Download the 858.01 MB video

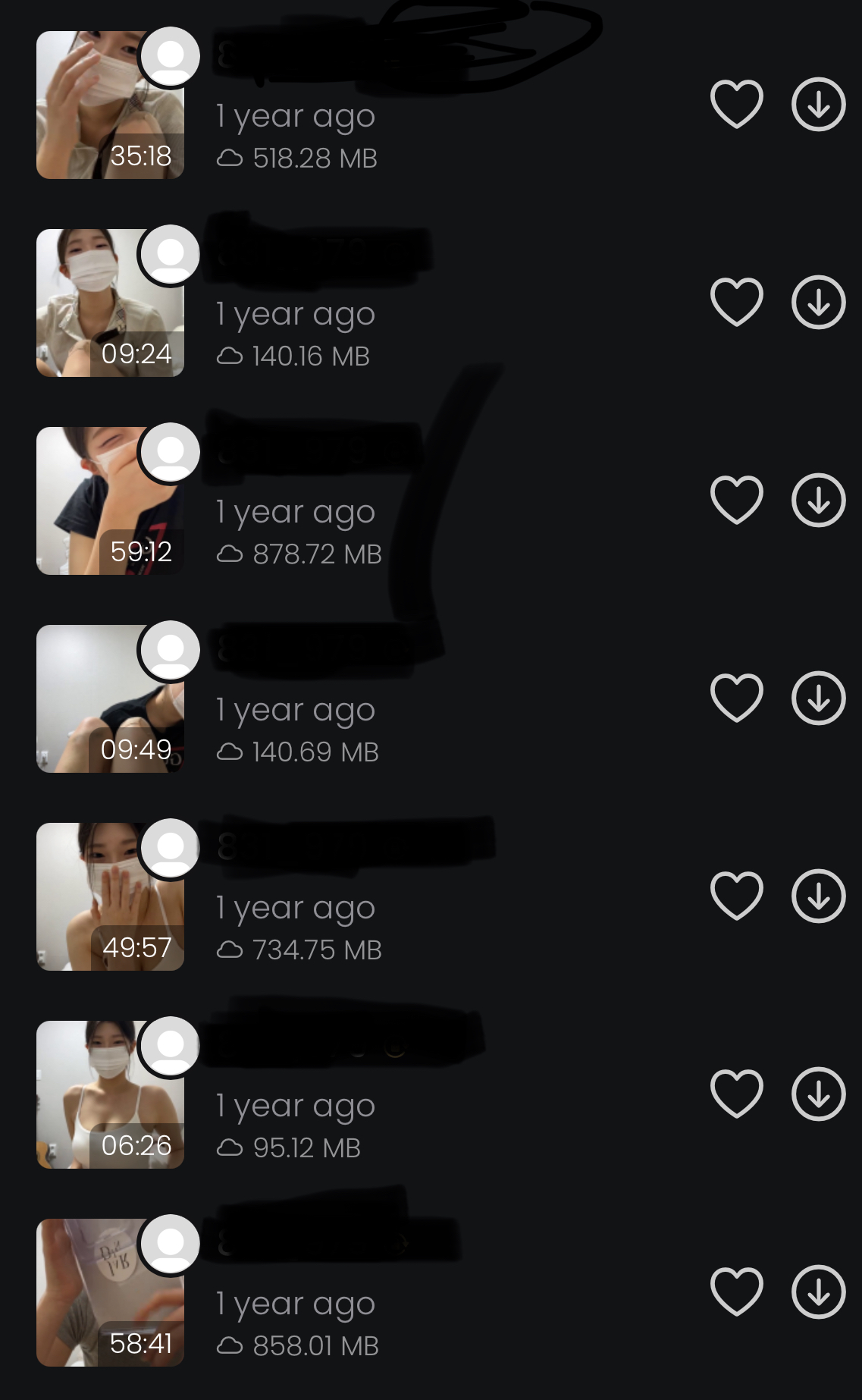(818, 1292)
